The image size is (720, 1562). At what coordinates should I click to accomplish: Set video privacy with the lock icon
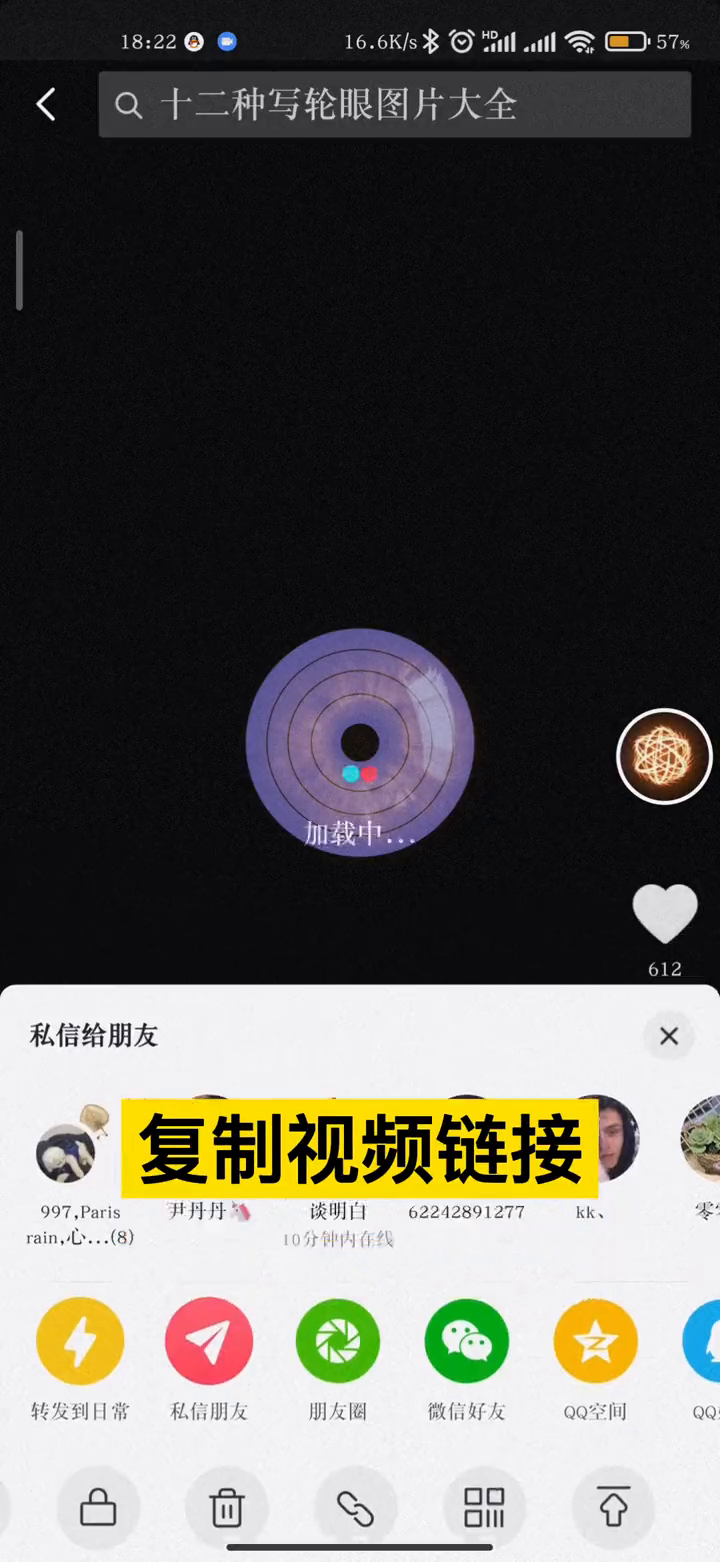tap(98, 1508)
